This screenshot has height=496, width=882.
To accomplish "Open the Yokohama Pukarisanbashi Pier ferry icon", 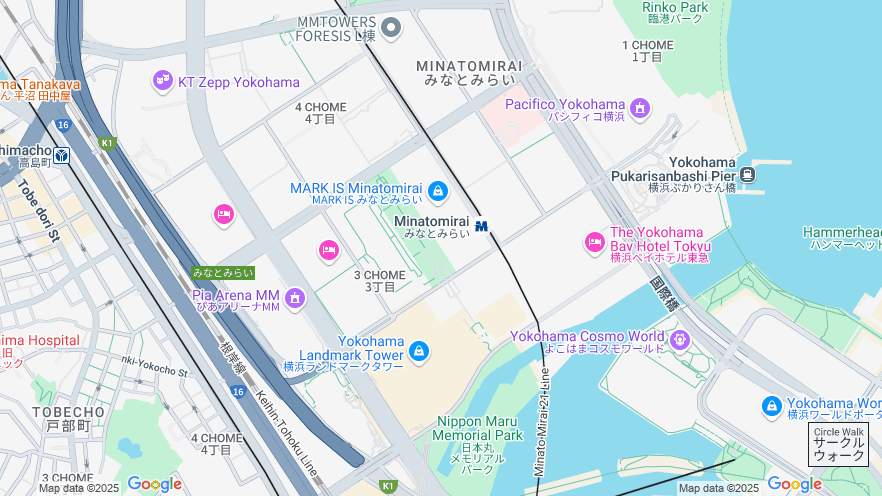I will point(748,175).
